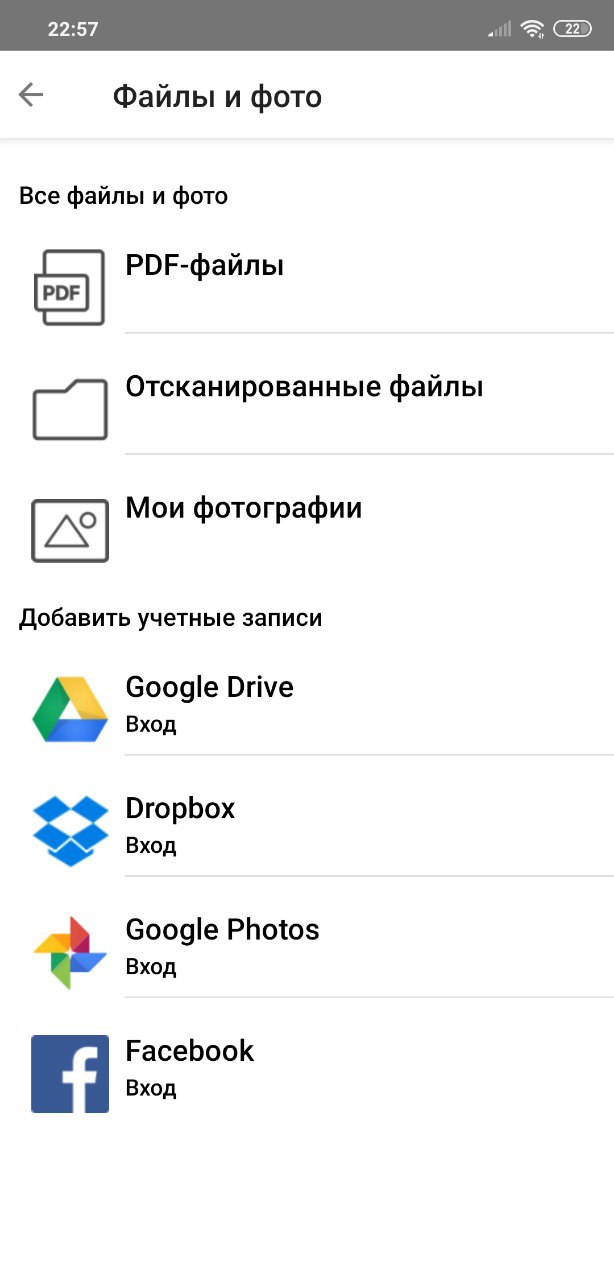614x1280 pixels.
Task: Select Мои фотографии
Action: click(243, 509)
